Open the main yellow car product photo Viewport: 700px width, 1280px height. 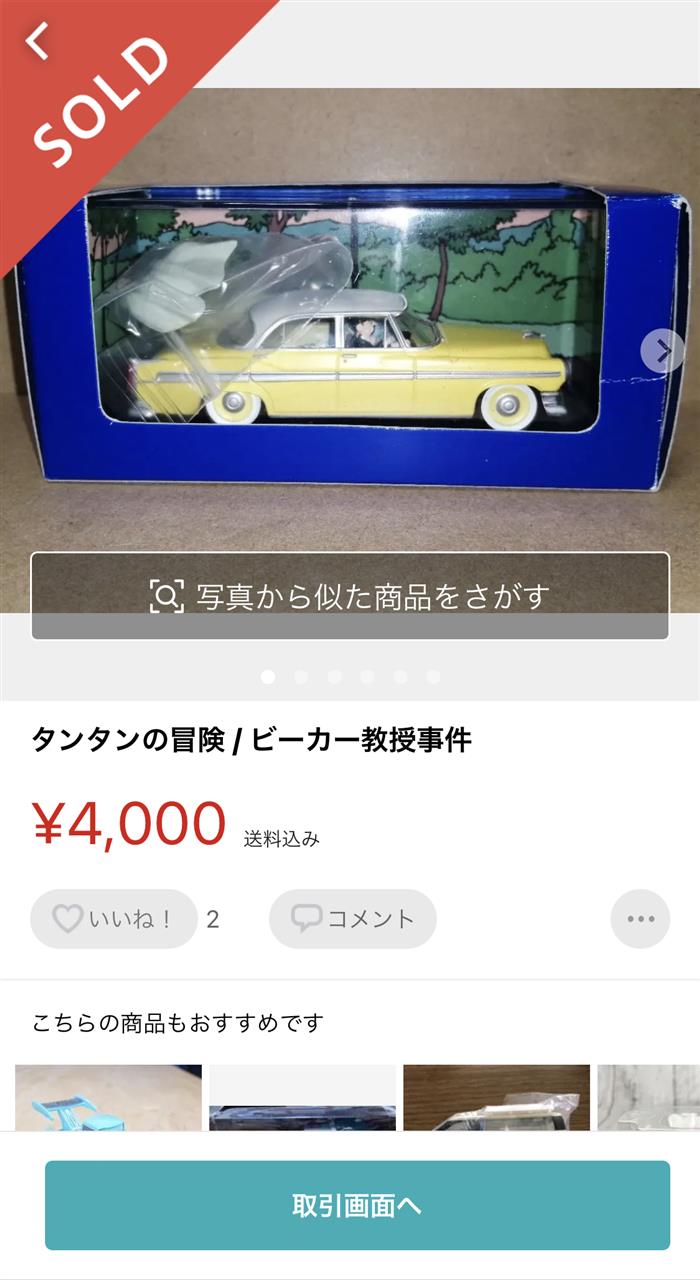point(350,340)
